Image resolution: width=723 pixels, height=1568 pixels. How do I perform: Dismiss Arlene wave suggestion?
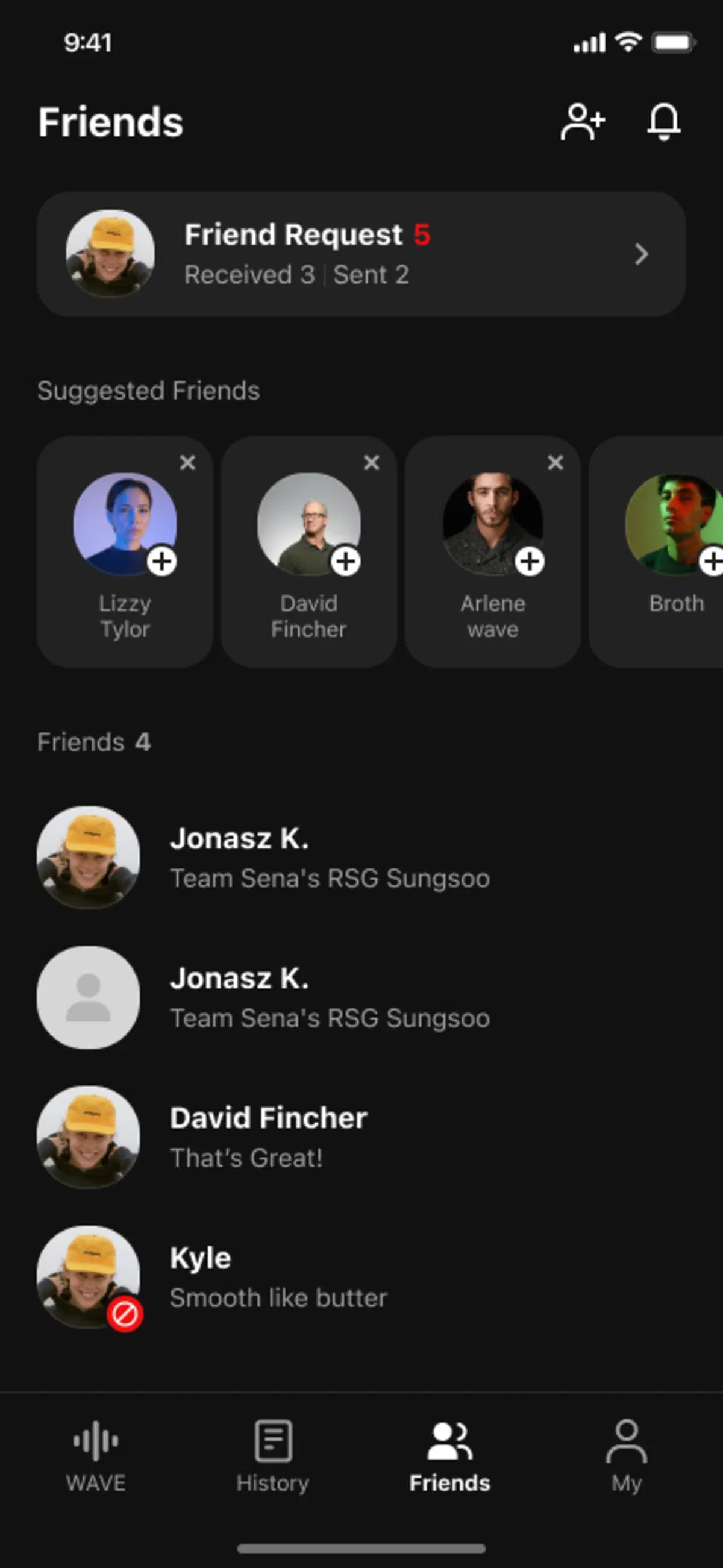pyautogui.click(x=555, y=463)
